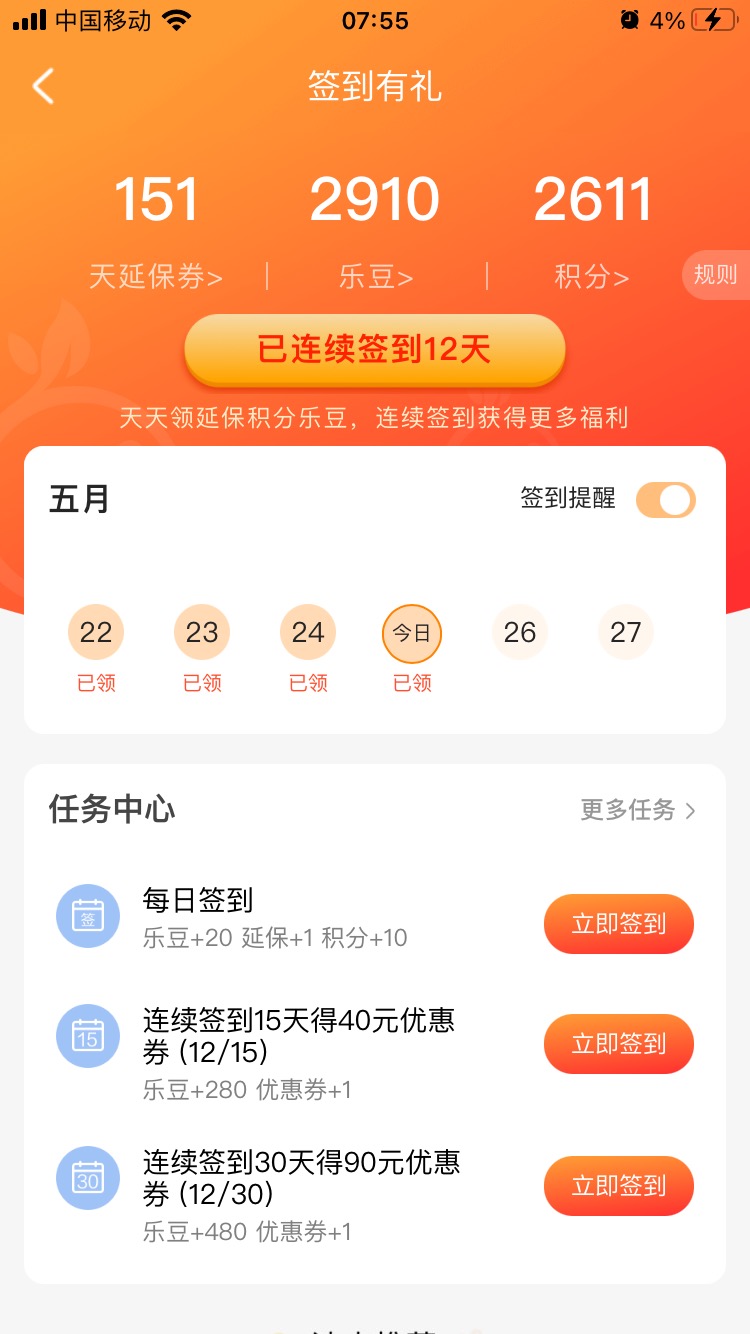
Task: Open the 乐豆 balance link
Action: tap(376, 276)
